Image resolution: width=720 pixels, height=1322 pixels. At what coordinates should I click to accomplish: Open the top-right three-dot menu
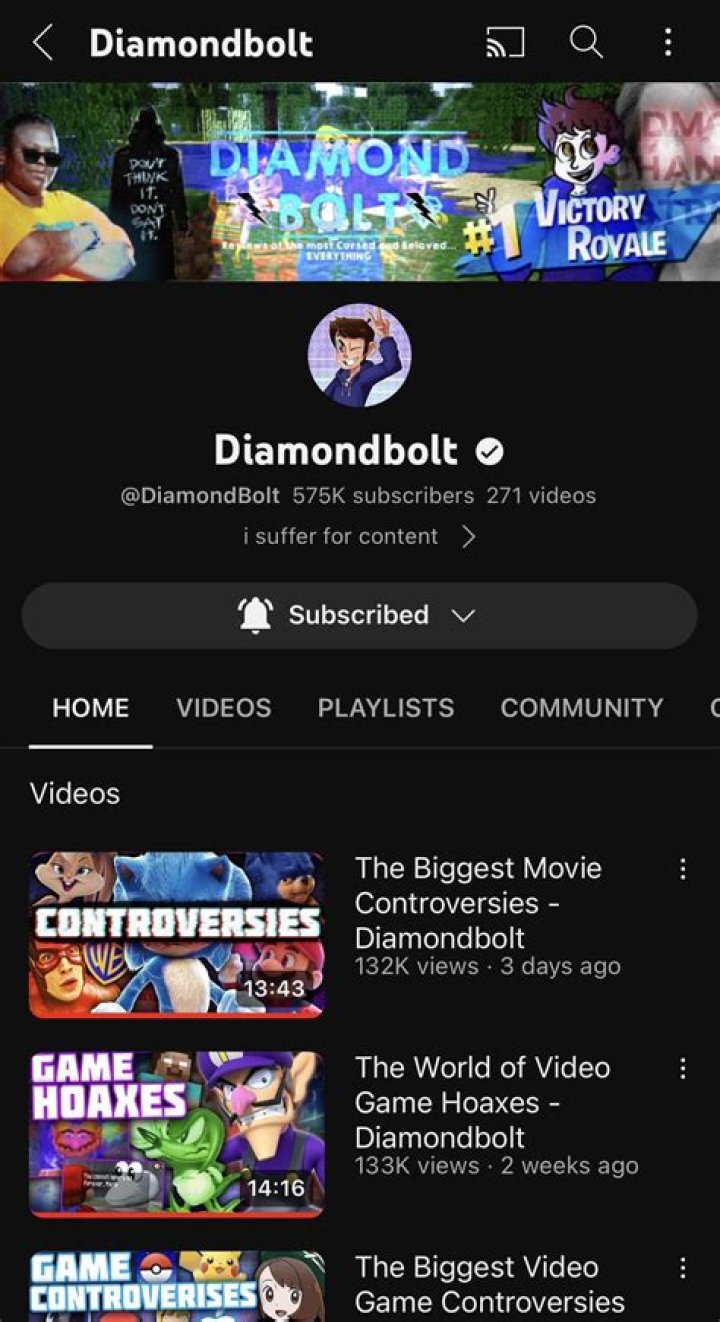coord(668,42)
